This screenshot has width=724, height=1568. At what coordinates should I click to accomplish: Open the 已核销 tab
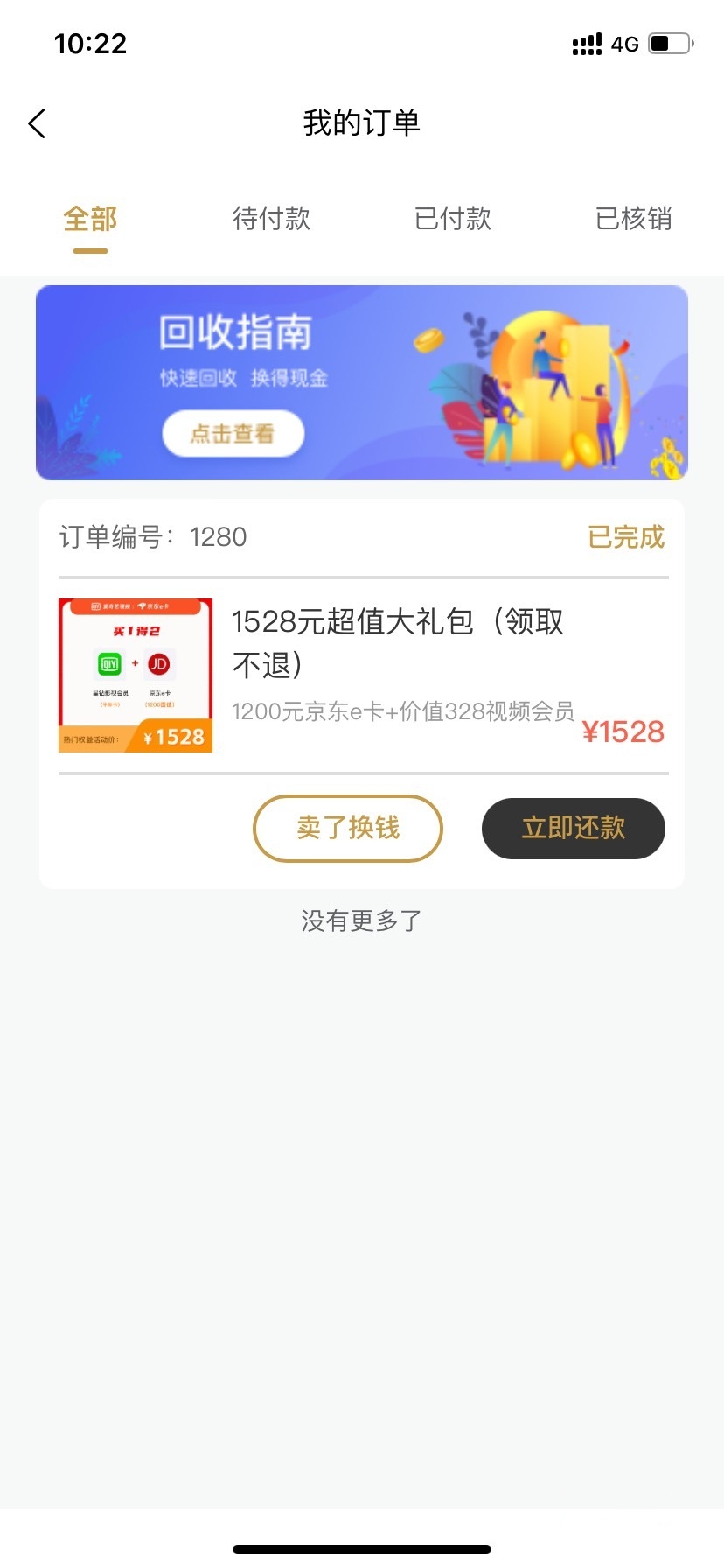[634, 219]
